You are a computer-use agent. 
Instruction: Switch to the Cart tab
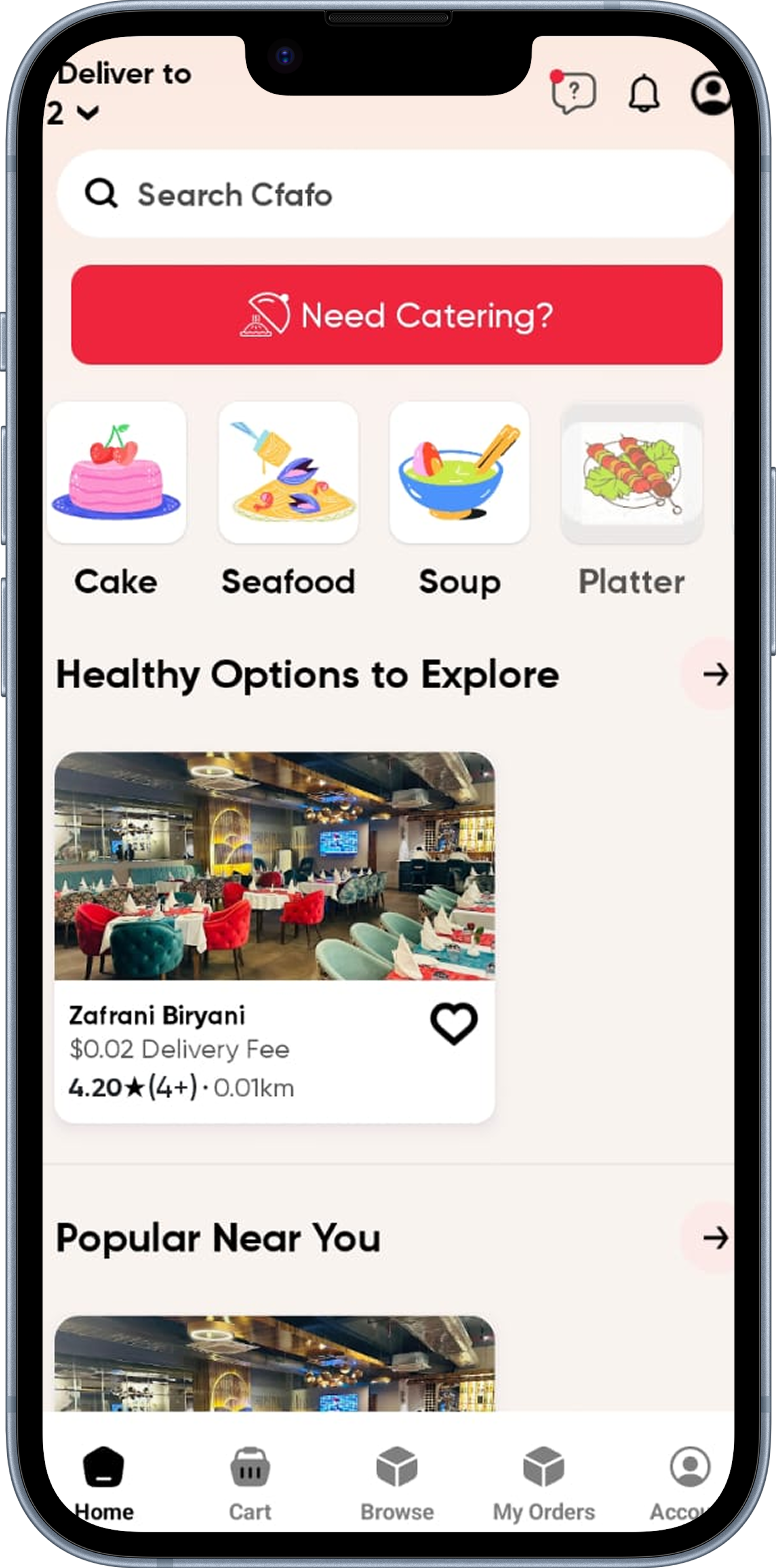(x=250, y=1481)
